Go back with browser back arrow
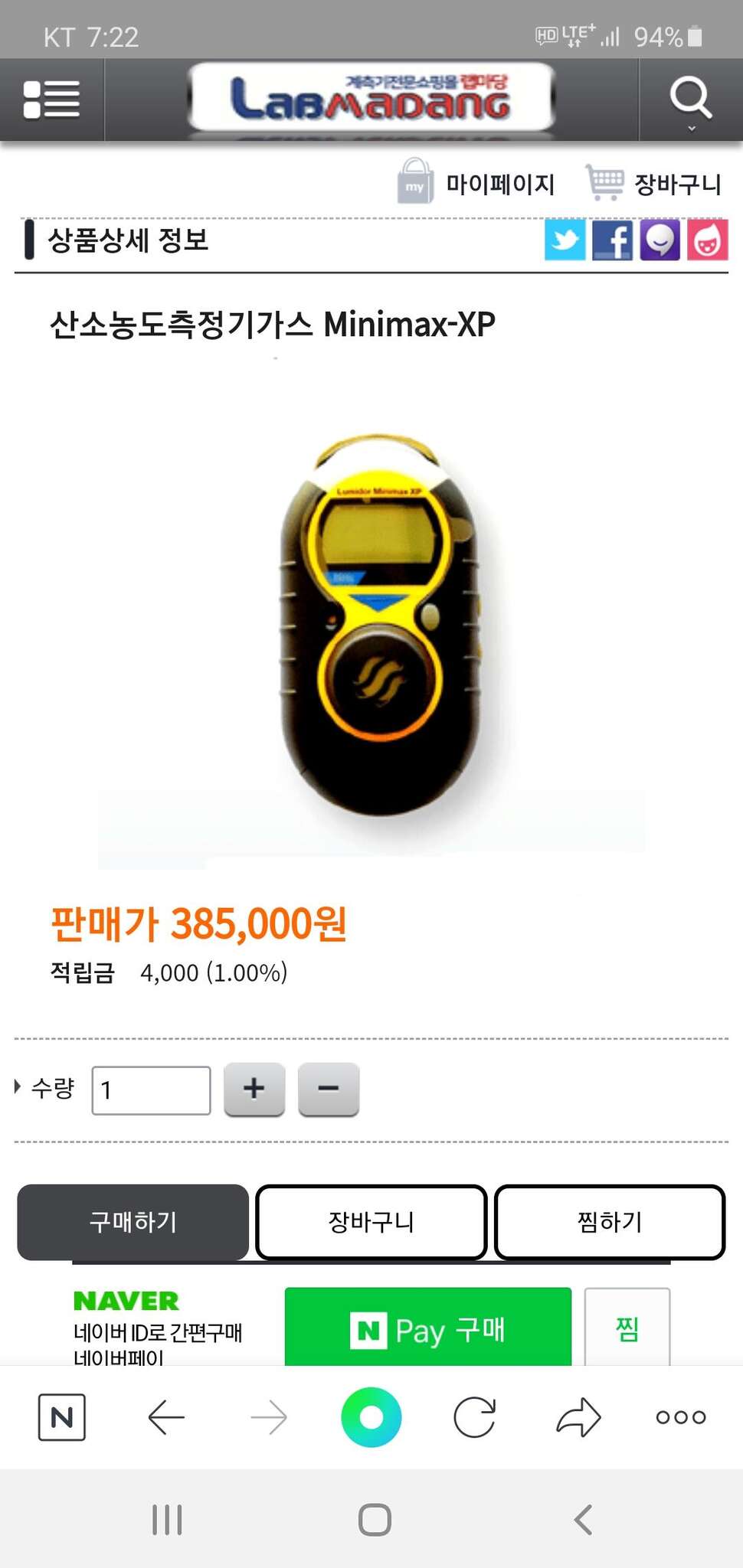The height and width of the screenshot is (1568, 743). click(x=166, y=1417)
